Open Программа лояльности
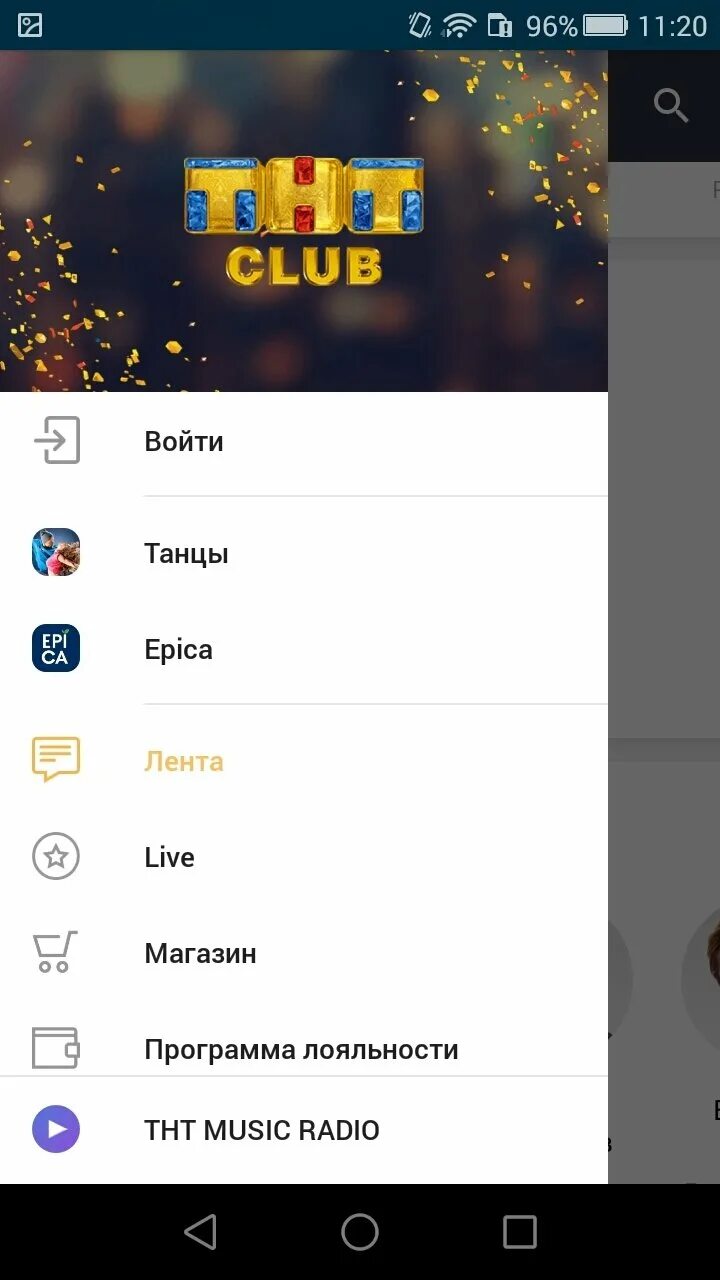 coord(300,1049)
